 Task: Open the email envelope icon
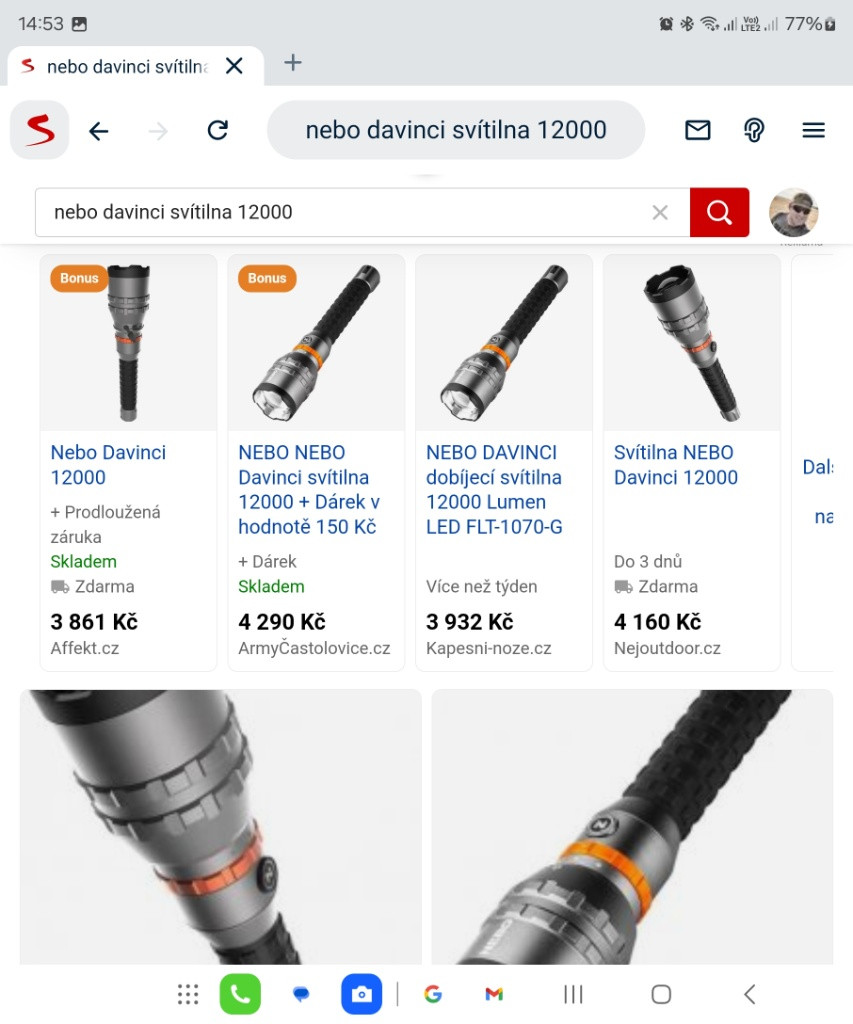(x=697, y=130)
